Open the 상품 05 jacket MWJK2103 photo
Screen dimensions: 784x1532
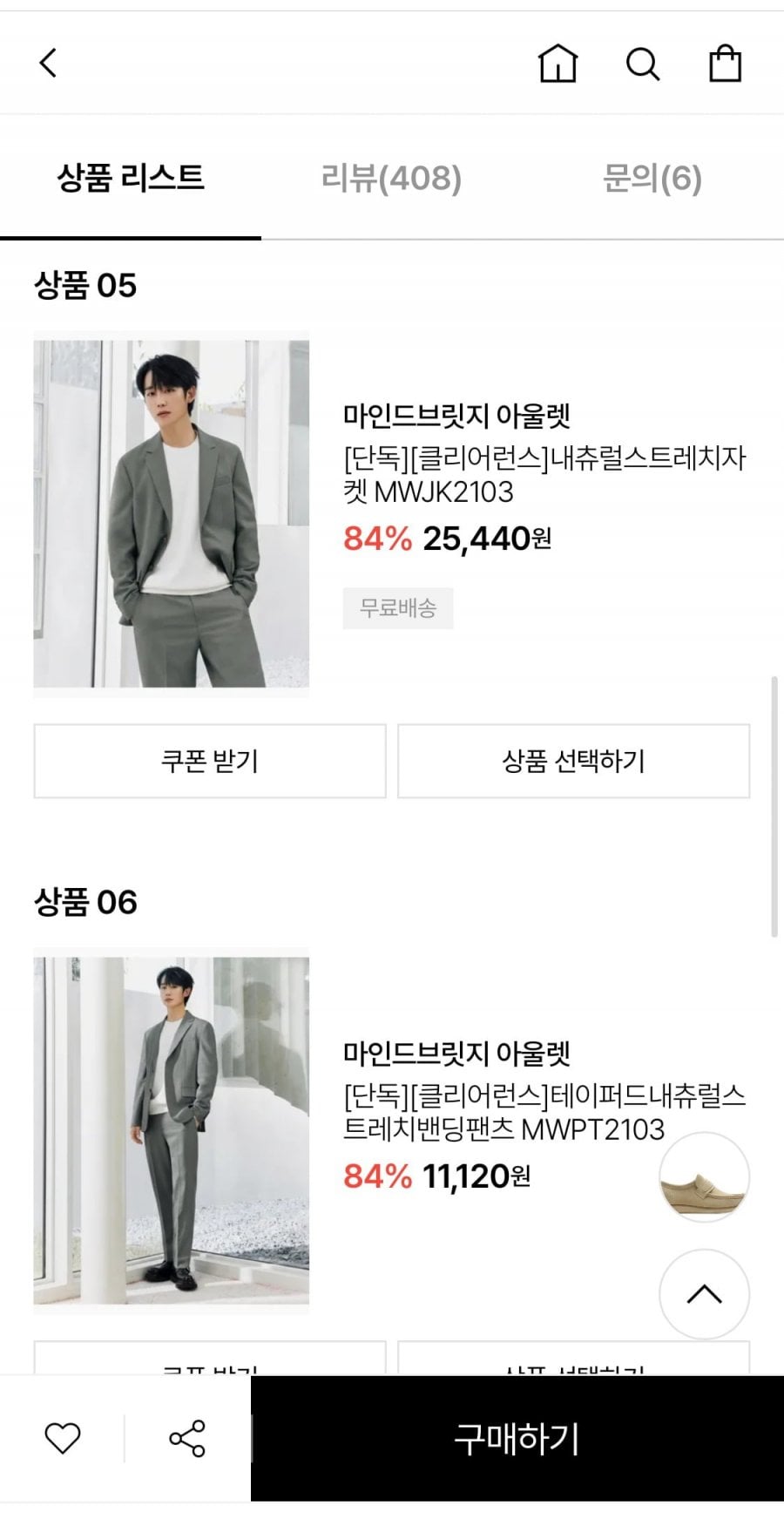(x=172, y=513)
